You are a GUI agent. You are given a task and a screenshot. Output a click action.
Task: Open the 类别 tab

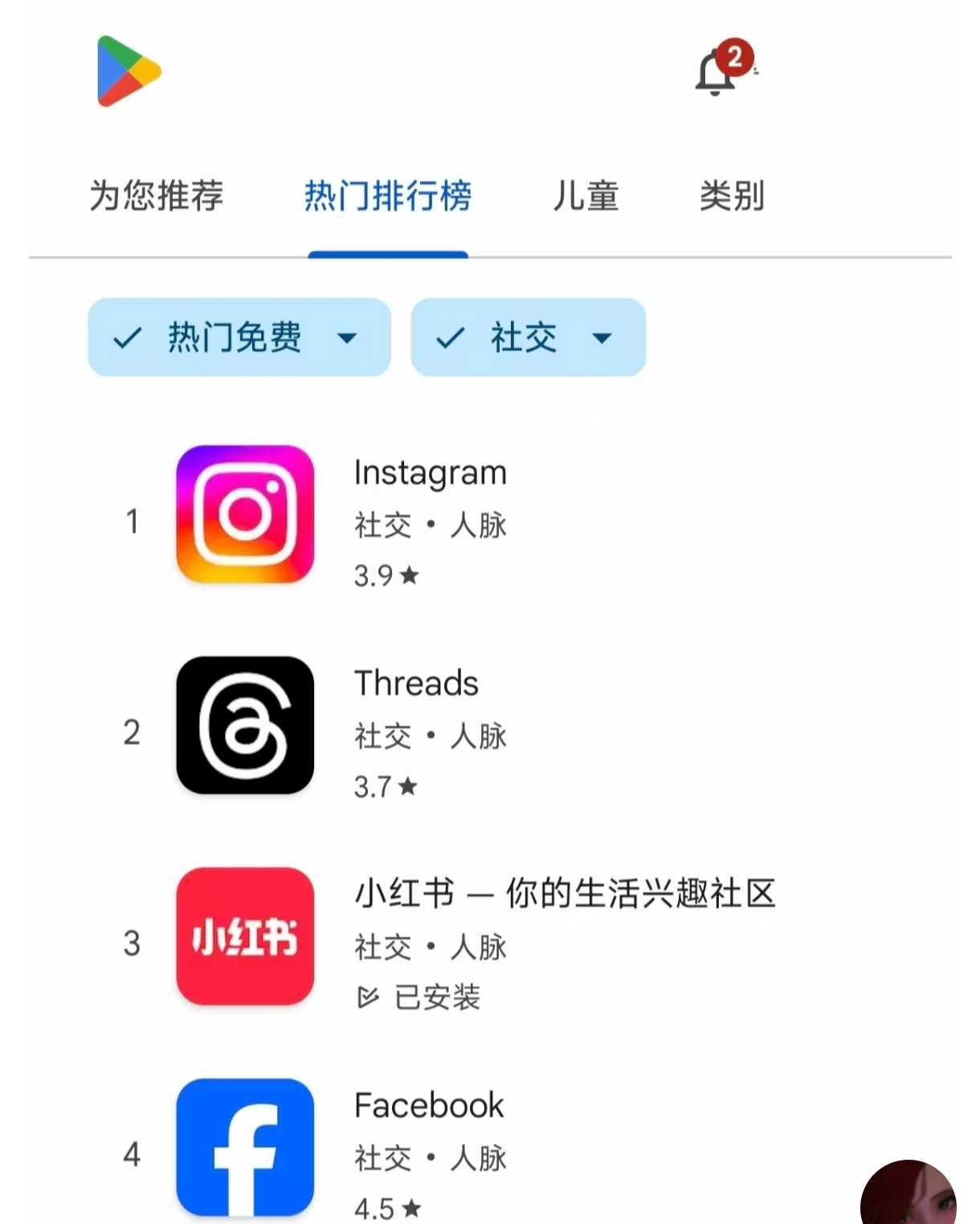pyautogui.click(x=731, y=196)
